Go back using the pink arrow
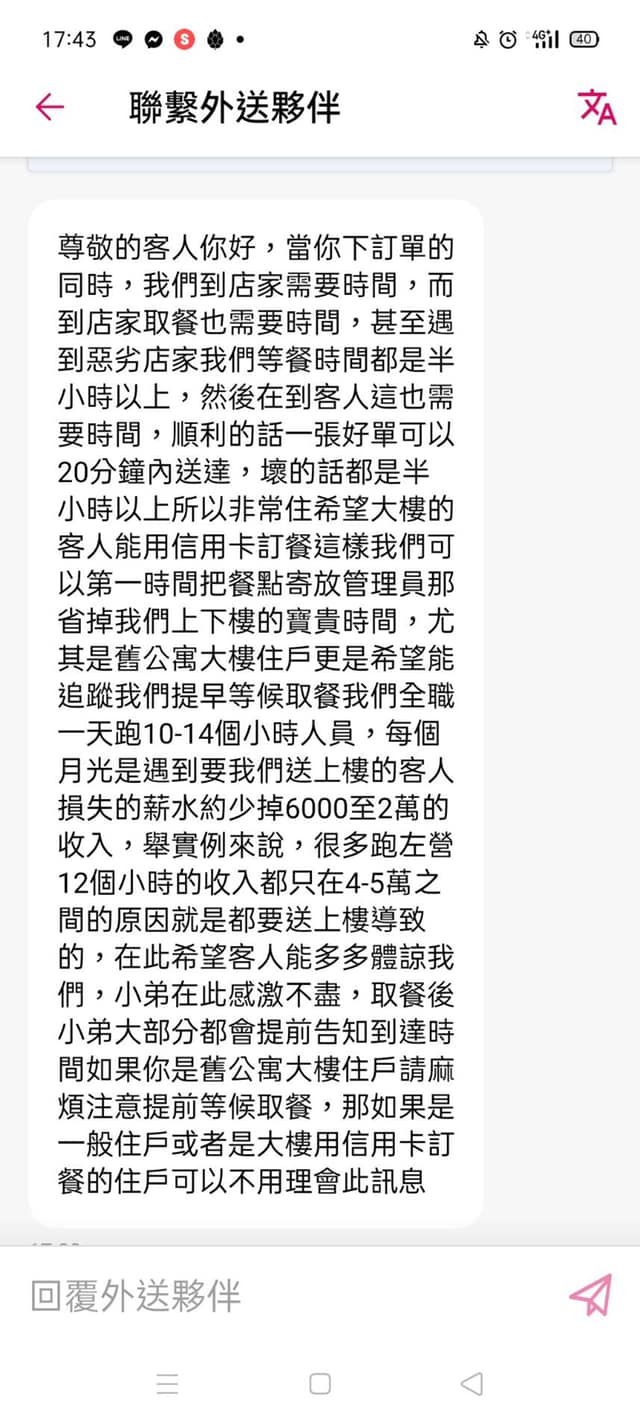 pyautogui.click(x=49, y=107)
